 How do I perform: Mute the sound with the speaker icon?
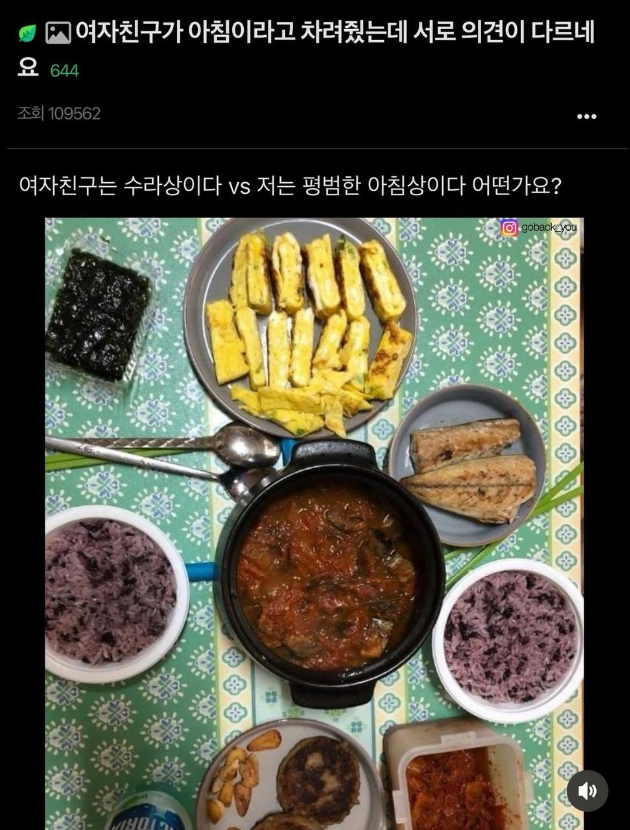[587, 790]
